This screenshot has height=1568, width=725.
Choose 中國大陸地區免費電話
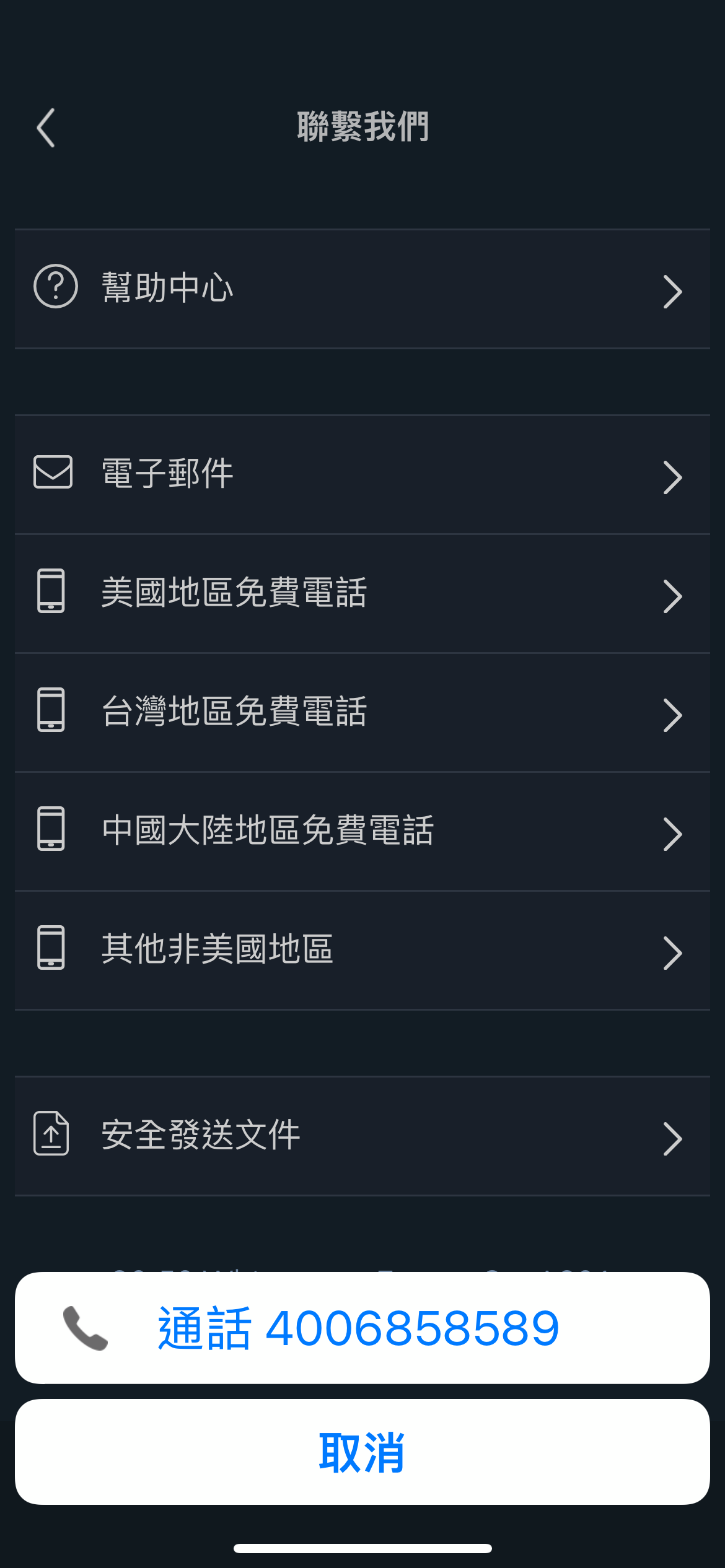click(x=362, y=831)
